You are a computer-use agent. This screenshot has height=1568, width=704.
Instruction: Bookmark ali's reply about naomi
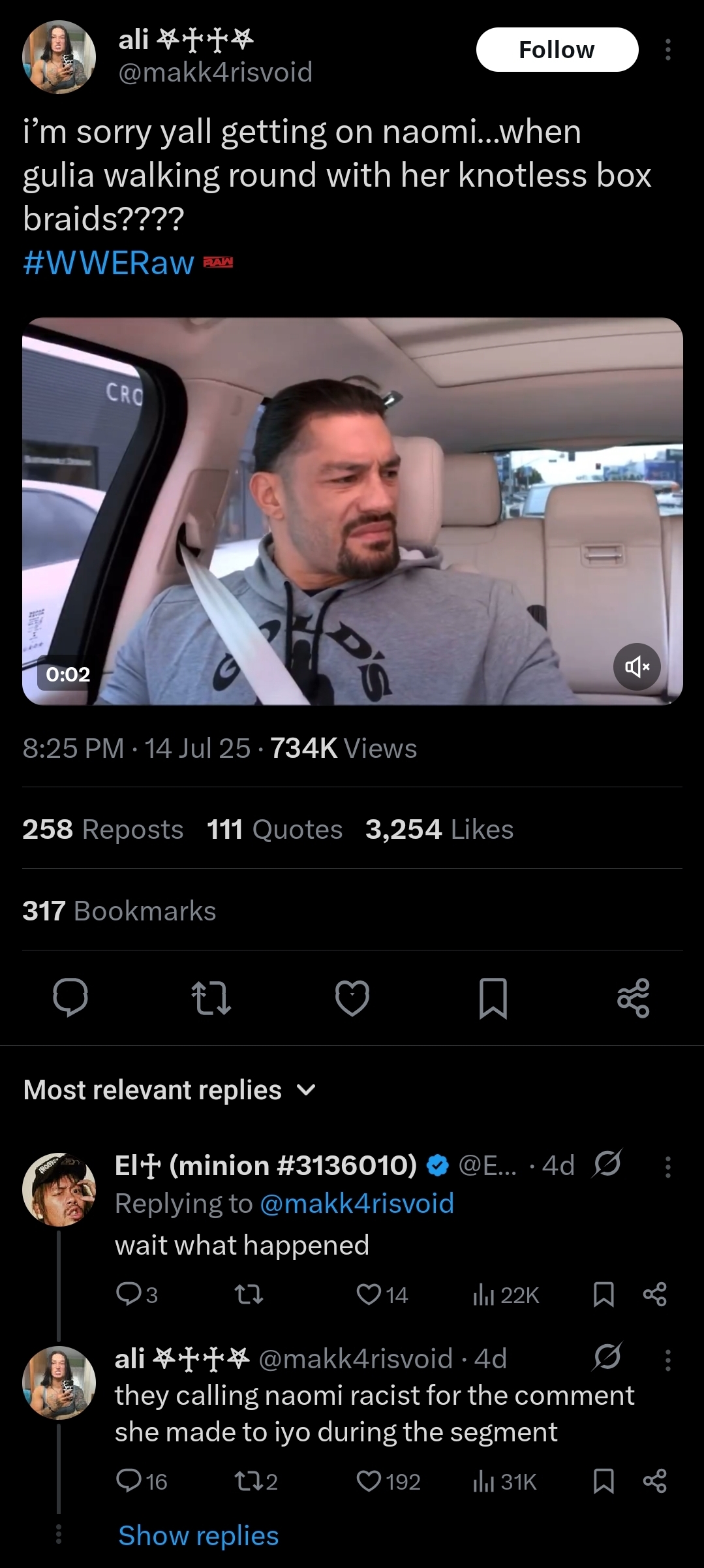point(603,1482)
